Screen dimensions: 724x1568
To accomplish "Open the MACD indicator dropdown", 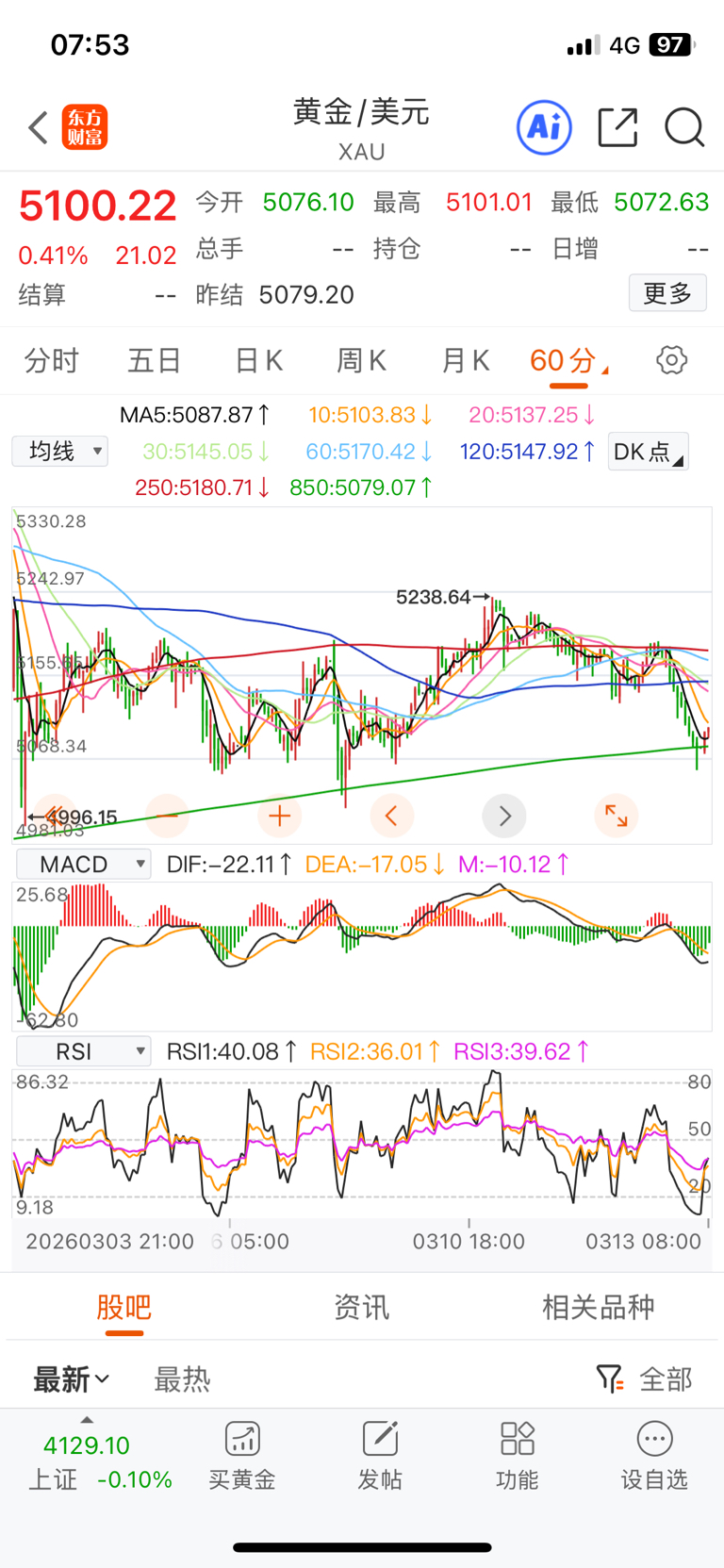I will (84, 864).
